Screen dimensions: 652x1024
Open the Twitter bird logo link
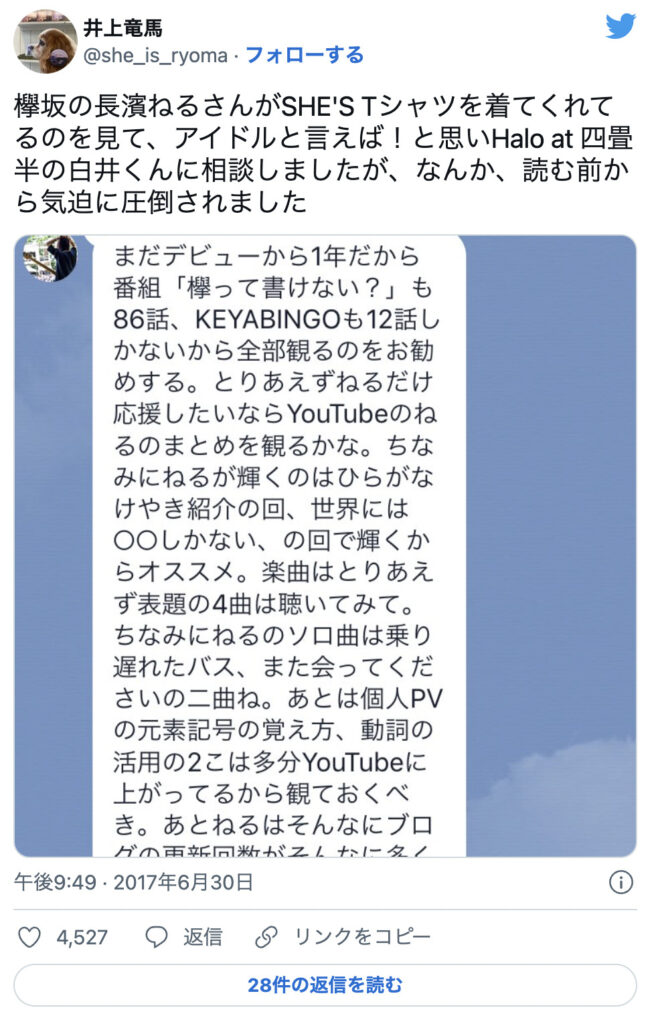pos(620,28)
